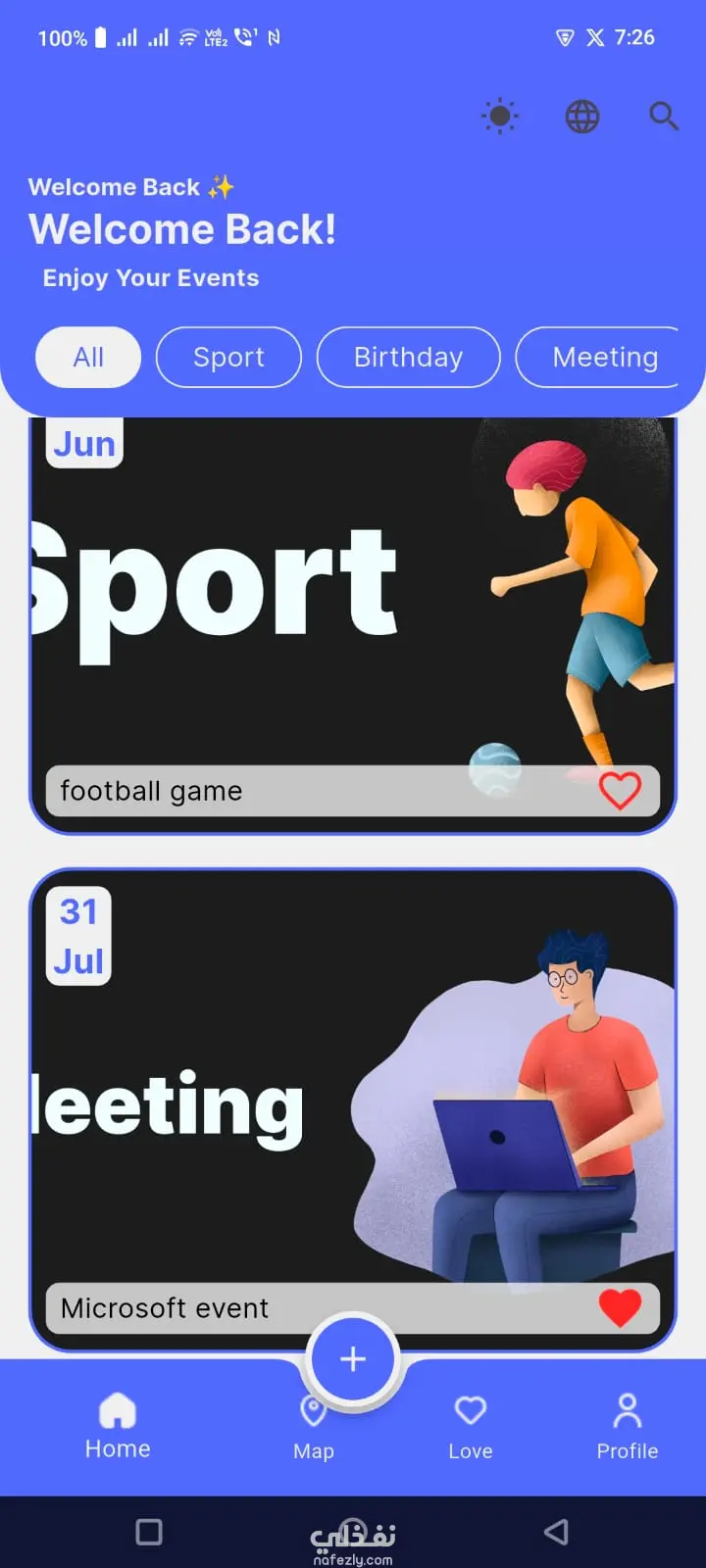Go back using system back button
This screenshot has width=706, height=1568.
(556, 1532)
